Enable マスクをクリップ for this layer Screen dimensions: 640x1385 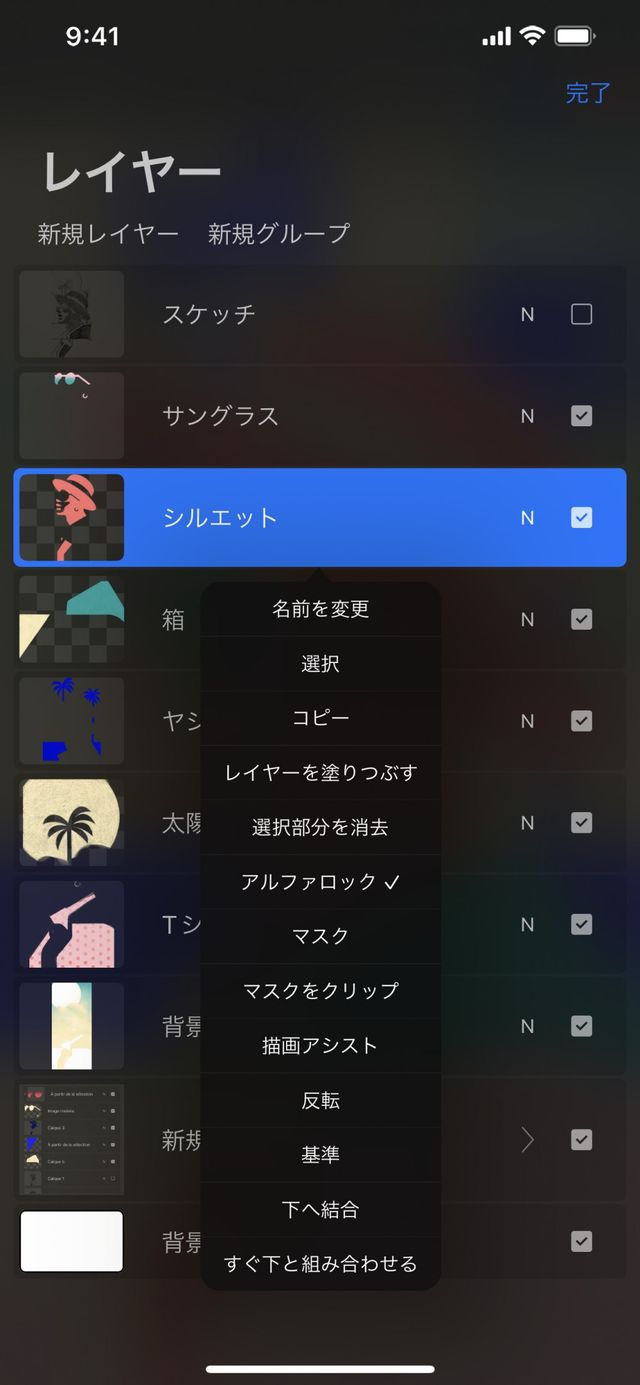tap(320, 991)
